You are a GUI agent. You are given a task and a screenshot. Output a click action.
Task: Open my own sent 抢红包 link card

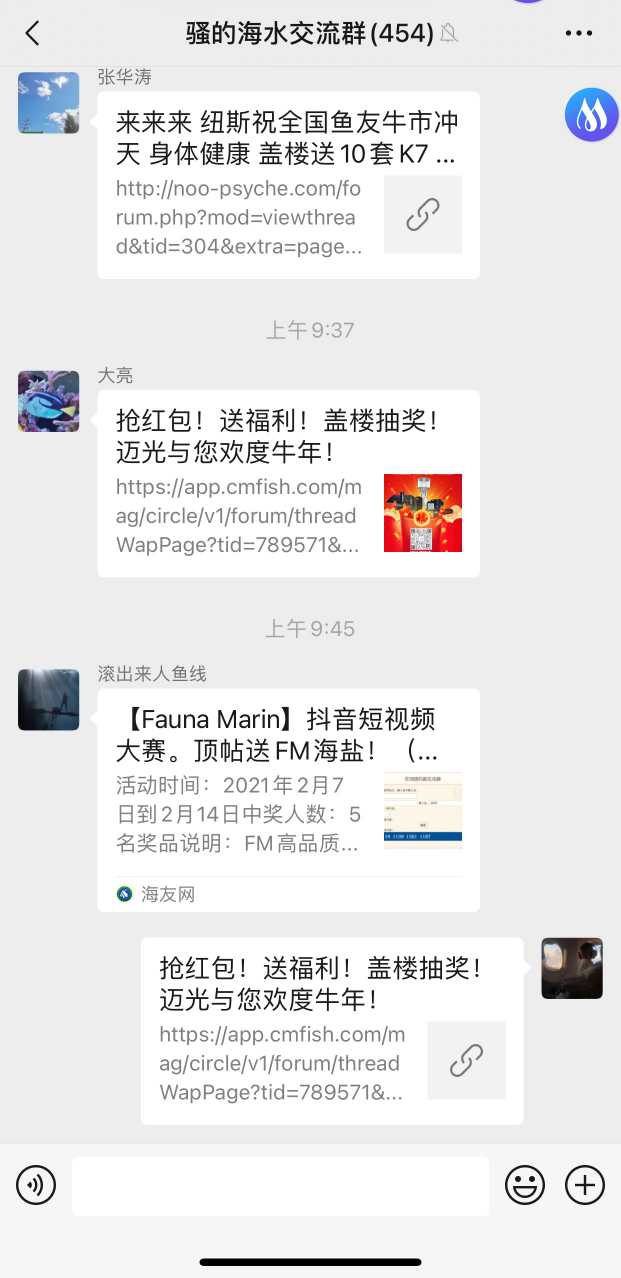pos(331,1030)
